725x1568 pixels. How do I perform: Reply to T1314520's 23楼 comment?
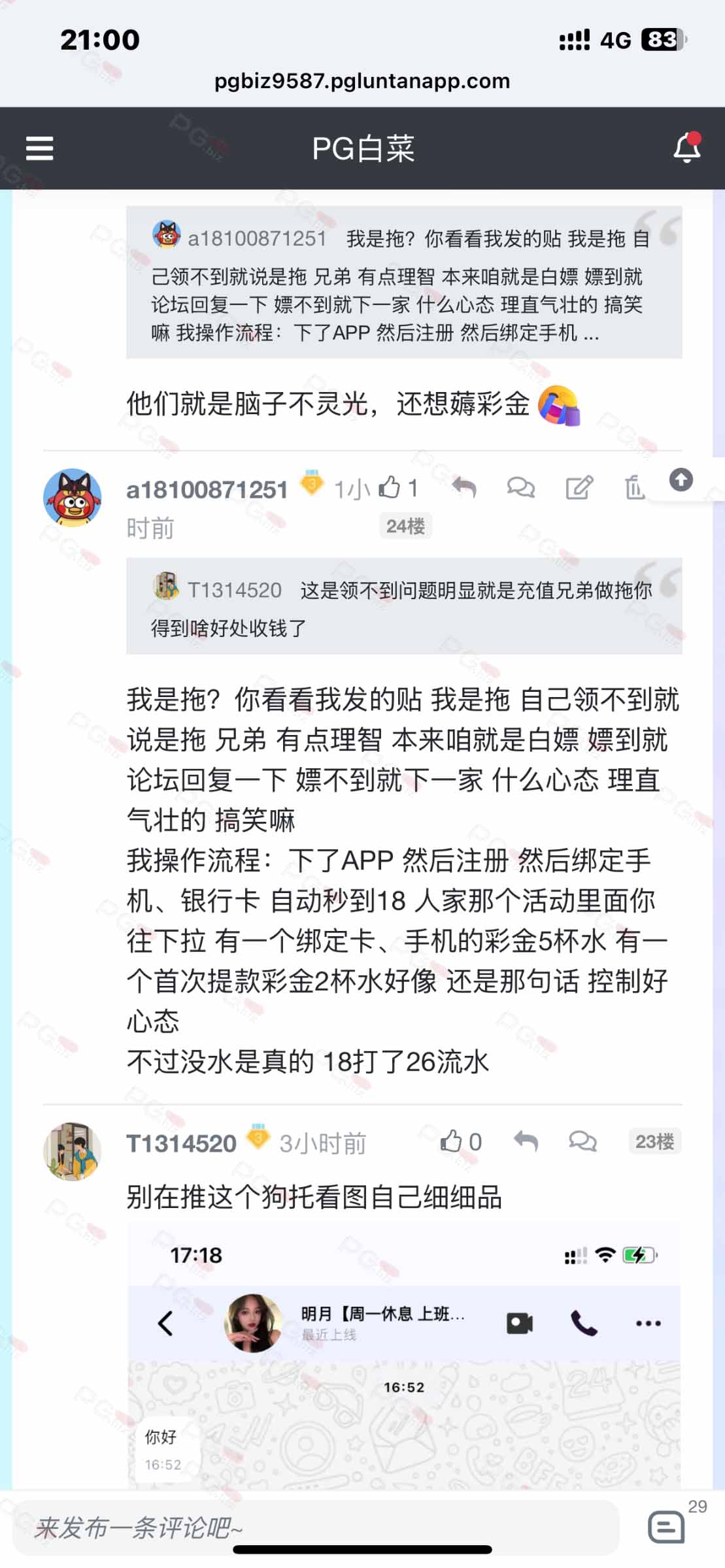click(x=526, y=1141)
